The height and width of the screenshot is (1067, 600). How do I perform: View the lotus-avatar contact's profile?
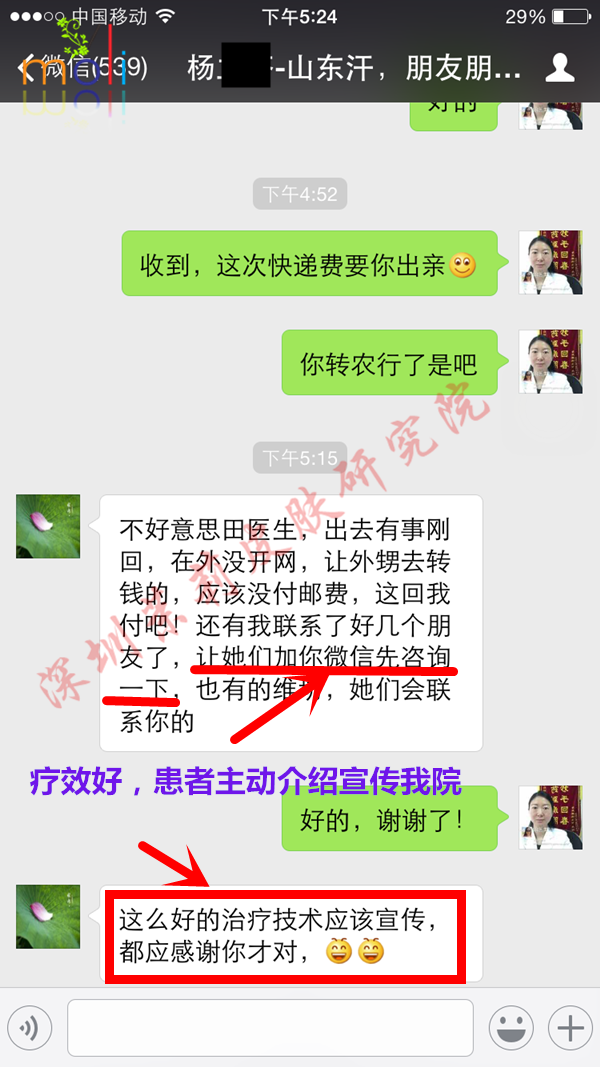point(48,526)
